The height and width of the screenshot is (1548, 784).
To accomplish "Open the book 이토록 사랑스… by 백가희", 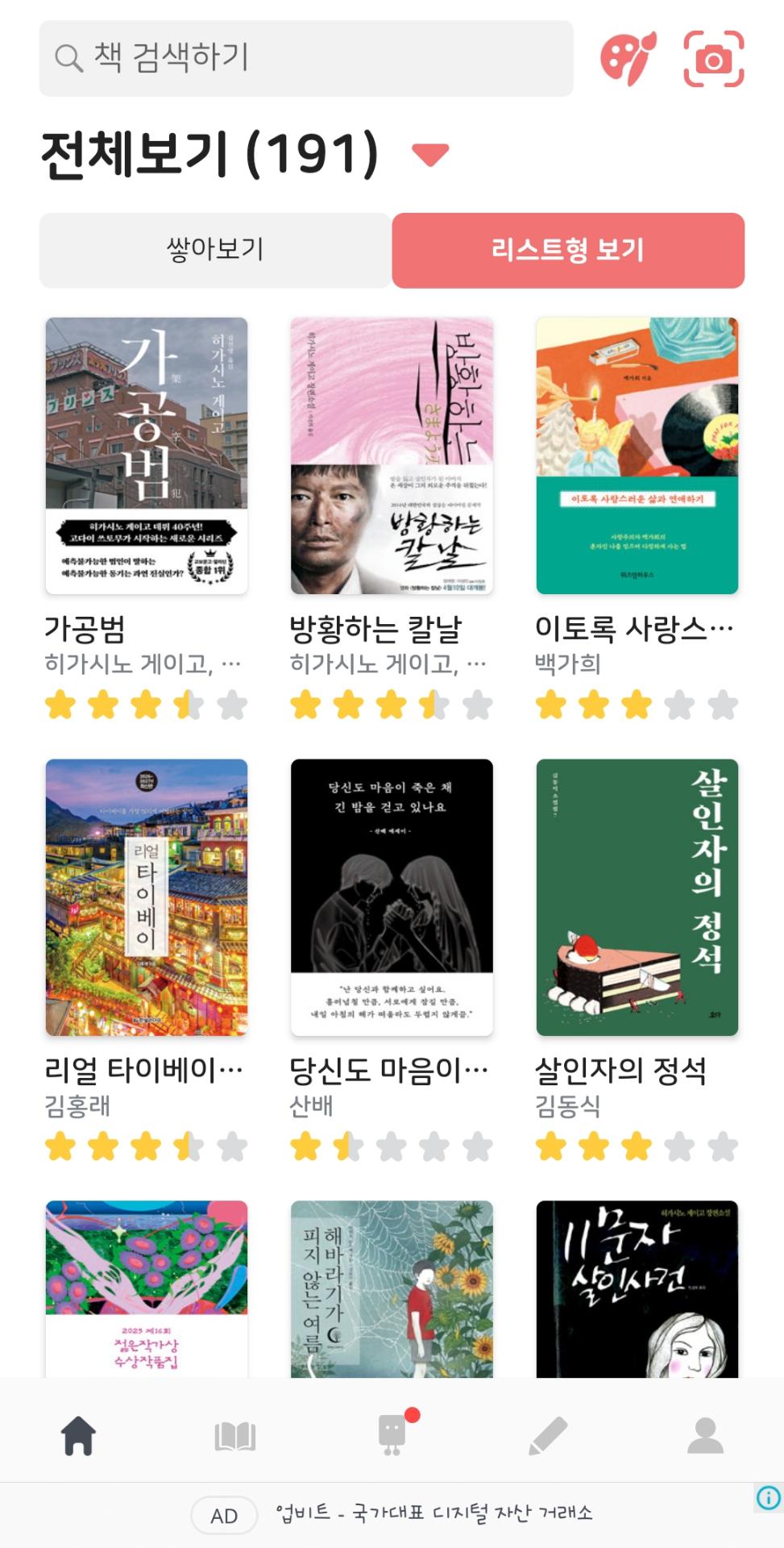I will (637, 456).
